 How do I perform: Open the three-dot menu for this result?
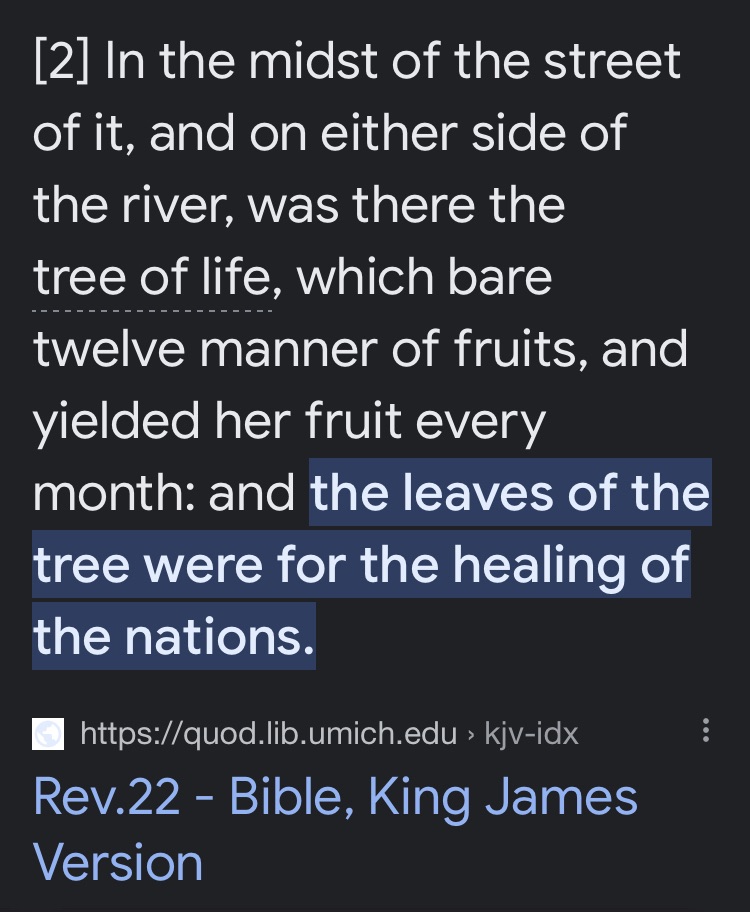(x=706, y=731)
